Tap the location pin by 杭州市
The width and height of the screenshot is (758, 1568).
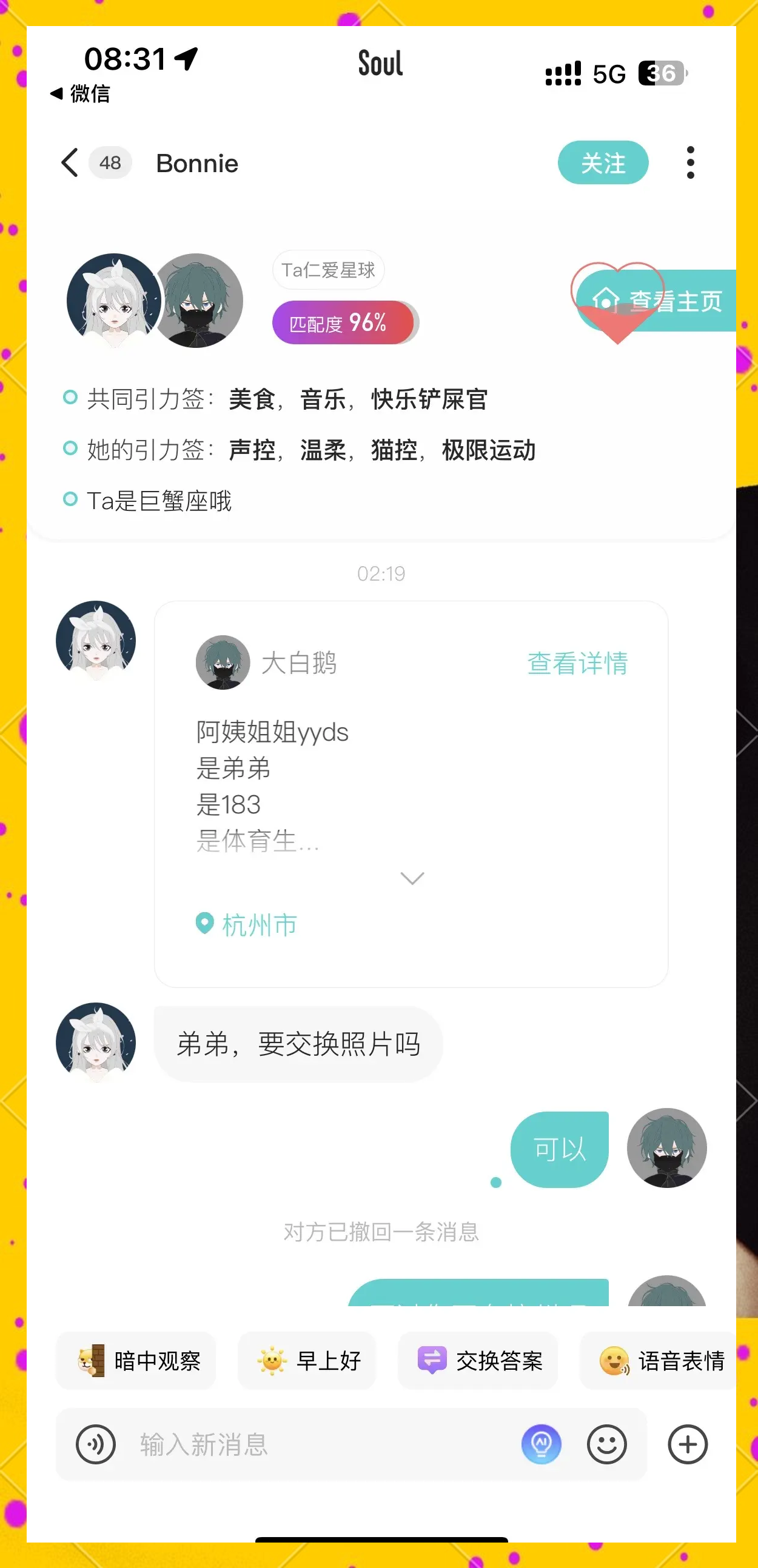(x=204, y=924)
